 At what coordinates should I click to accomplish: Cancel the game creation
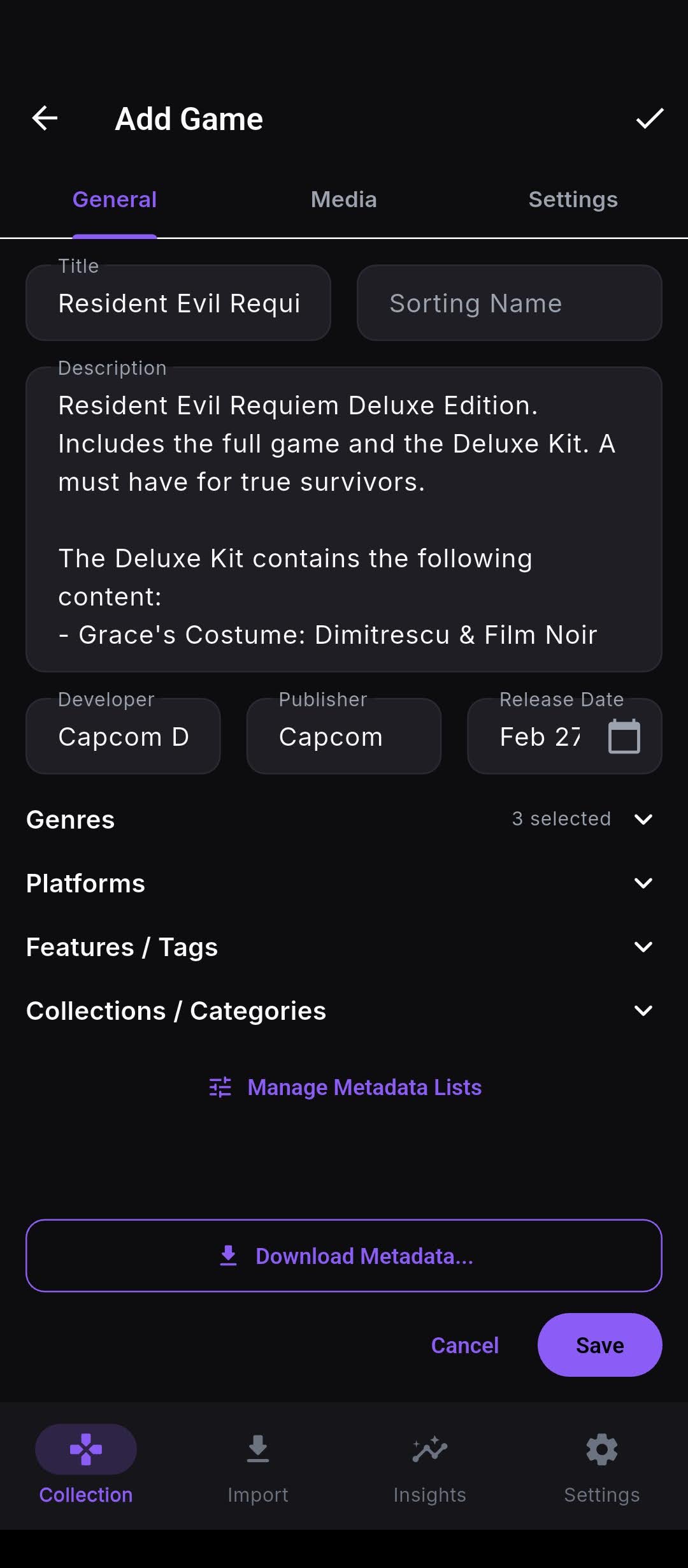click(464, 1345)
